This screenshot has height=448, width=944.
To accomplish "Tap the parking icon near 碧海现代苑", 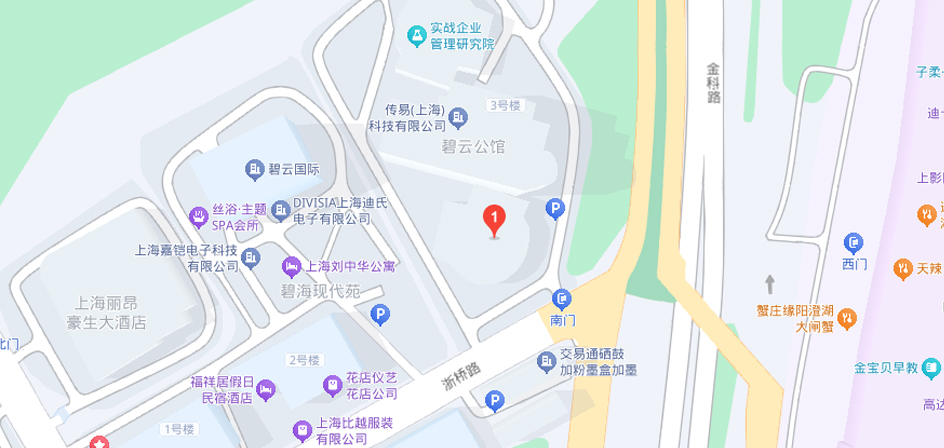I will (379, 316).
